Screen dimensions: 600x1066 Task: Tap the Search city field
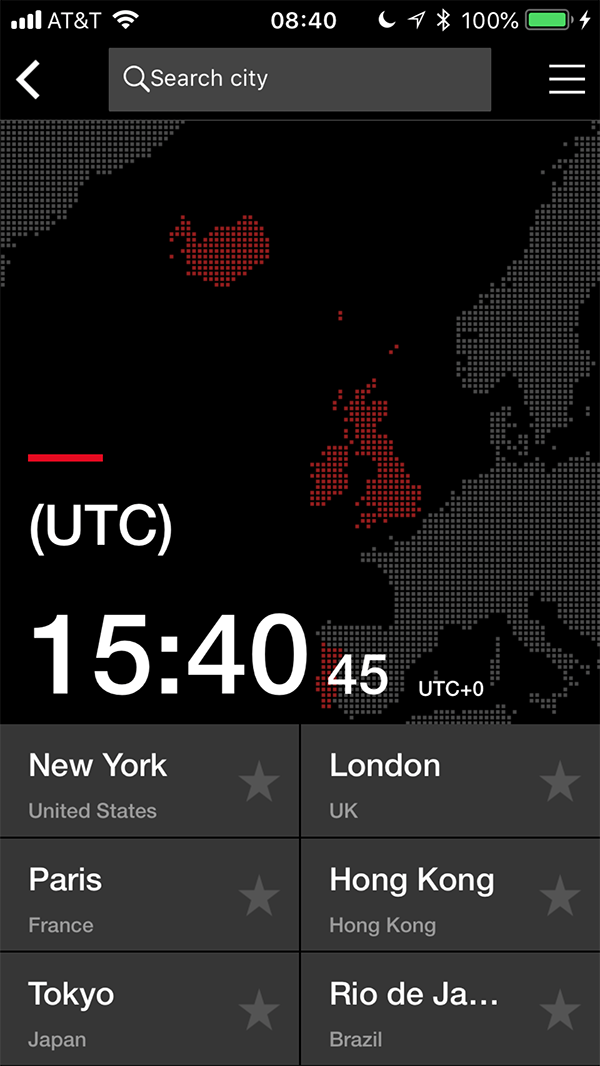click(300, 79)
